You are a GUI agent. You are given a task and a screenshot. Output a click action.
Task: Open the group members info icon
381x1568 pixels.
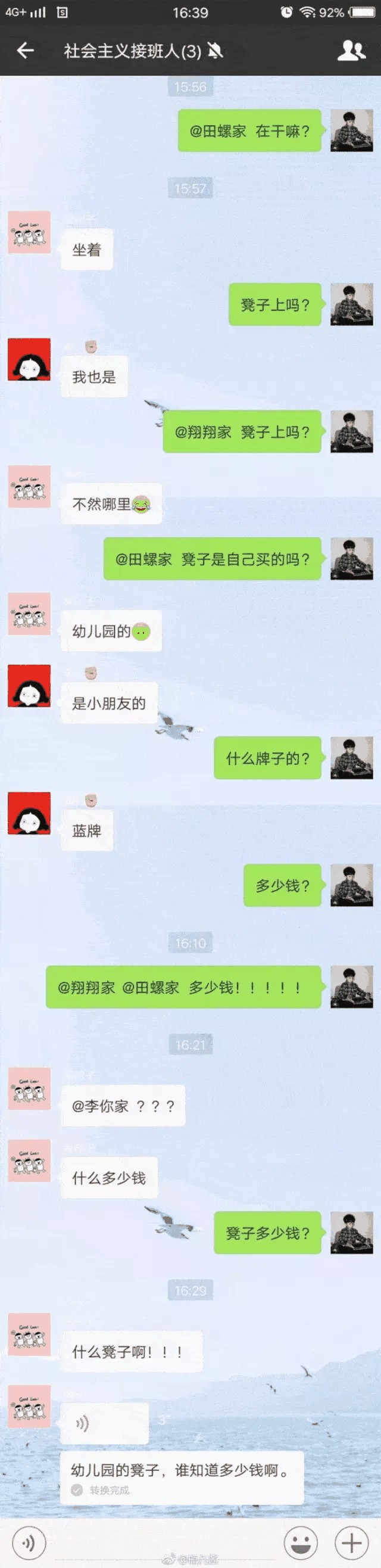351,51
